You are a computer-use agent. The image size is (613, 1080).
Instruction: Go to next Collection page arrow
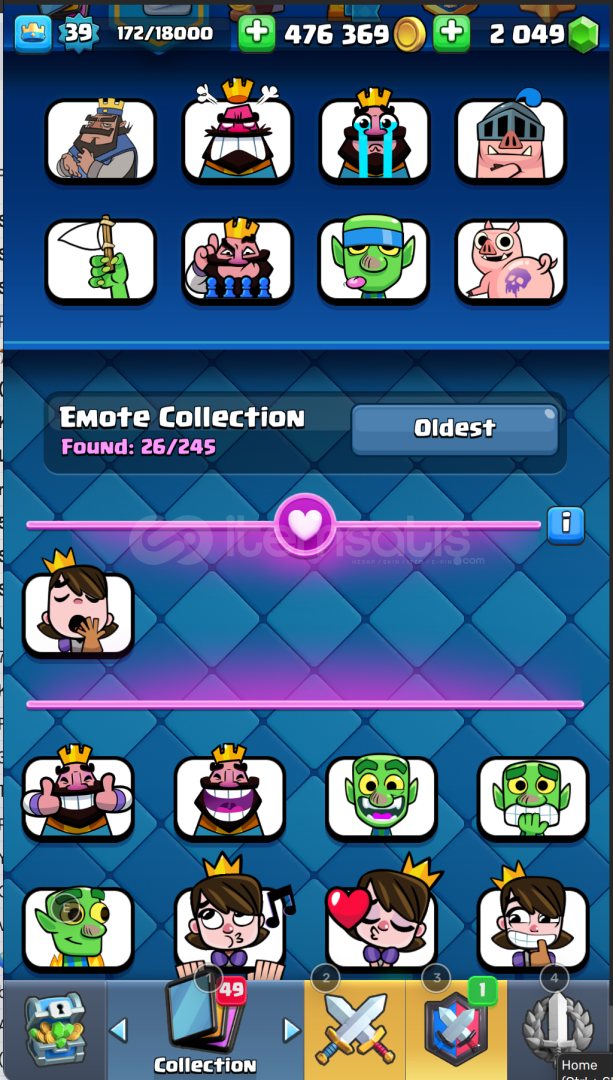pos(292,1030)
